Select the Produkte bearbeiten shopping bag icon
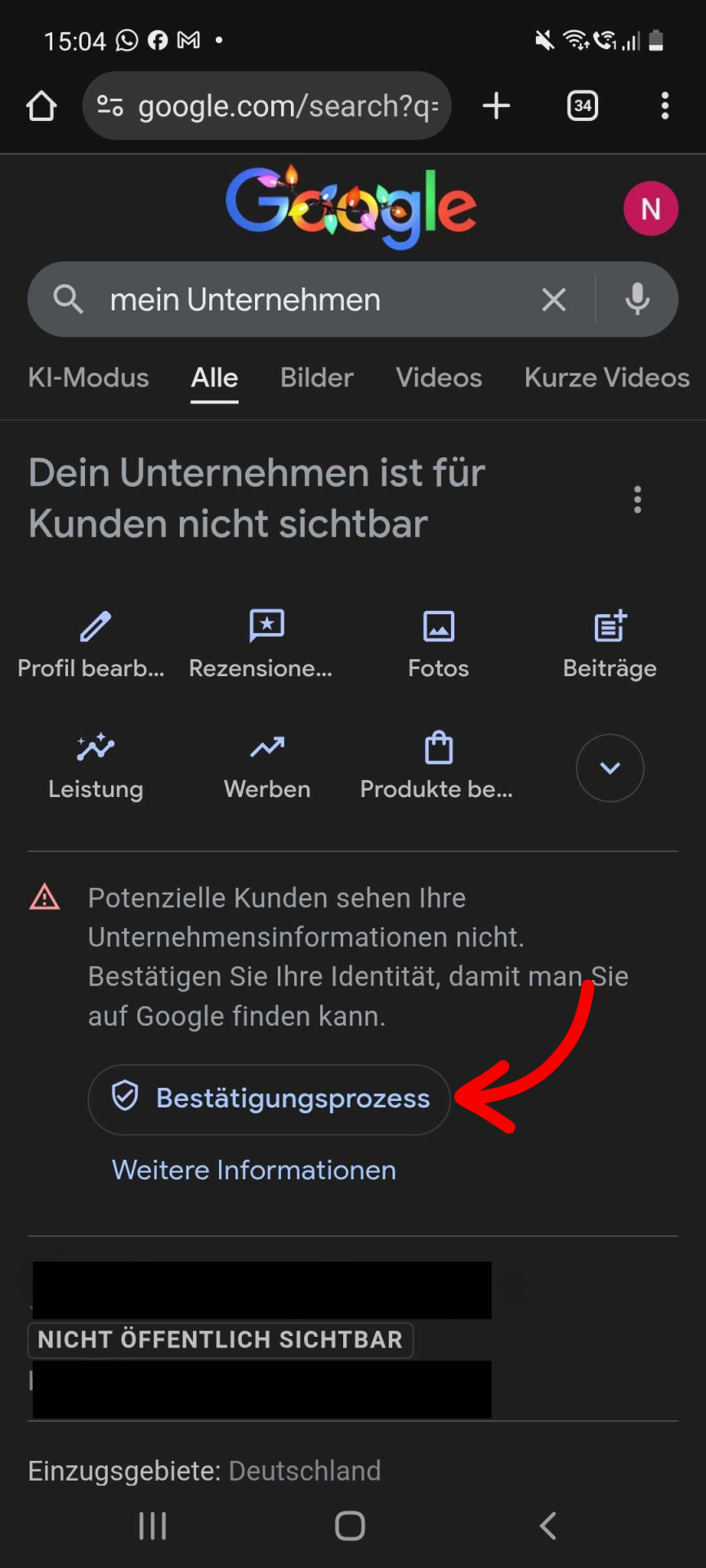The image size is (706, 1568). [x=438, y=746]
